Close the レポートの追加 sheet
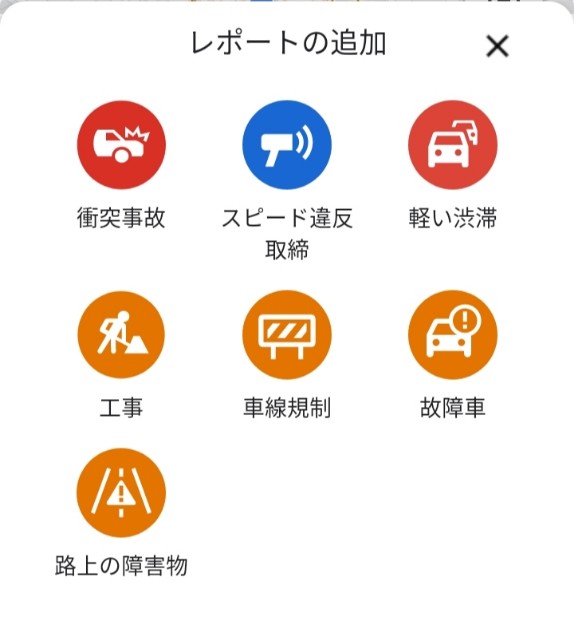The height and width of the screenshot is (640, 574). coord(497,46)
